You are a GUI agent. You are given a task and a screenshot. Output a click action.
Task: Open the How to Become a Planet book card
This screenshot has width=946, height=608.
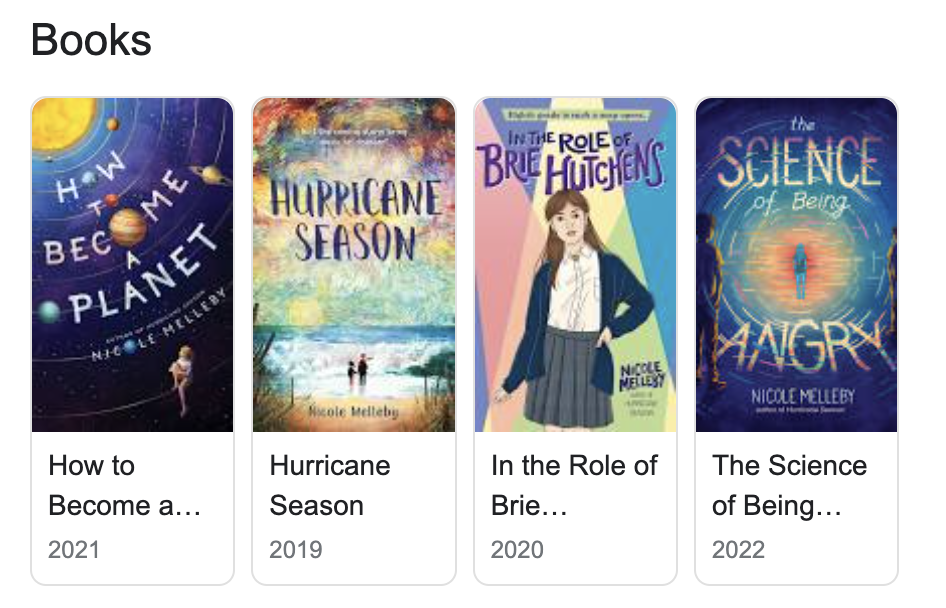132,340
